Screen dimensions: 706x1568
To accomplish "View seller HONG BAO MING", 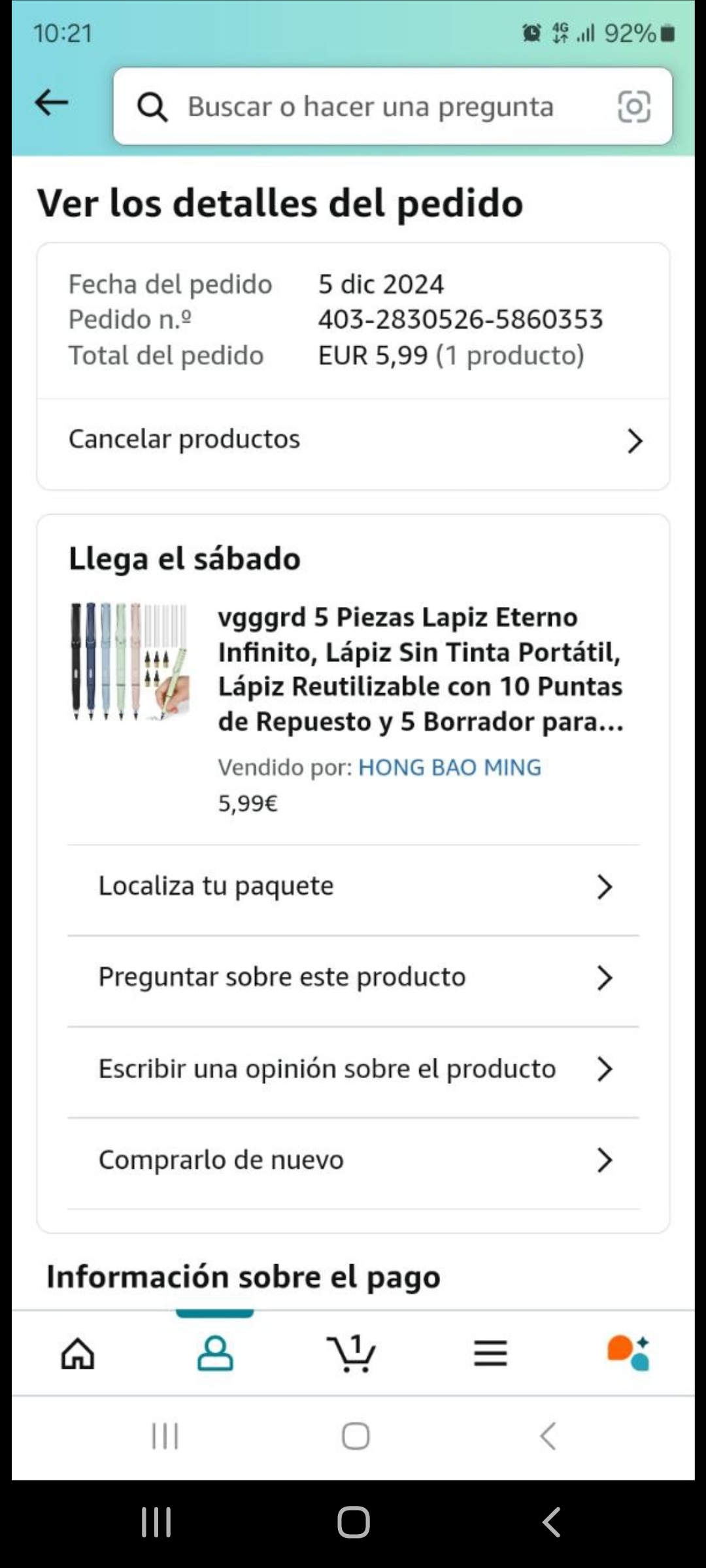I will coord(450,767).
